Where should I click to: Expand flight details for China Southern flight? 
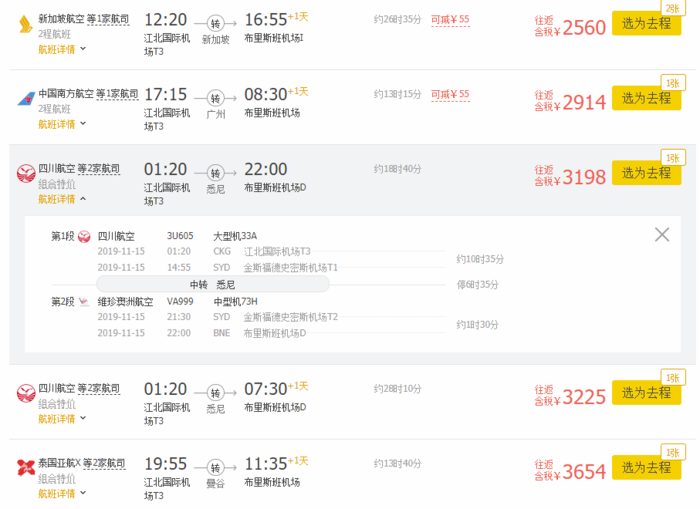(x=62, y=124)
